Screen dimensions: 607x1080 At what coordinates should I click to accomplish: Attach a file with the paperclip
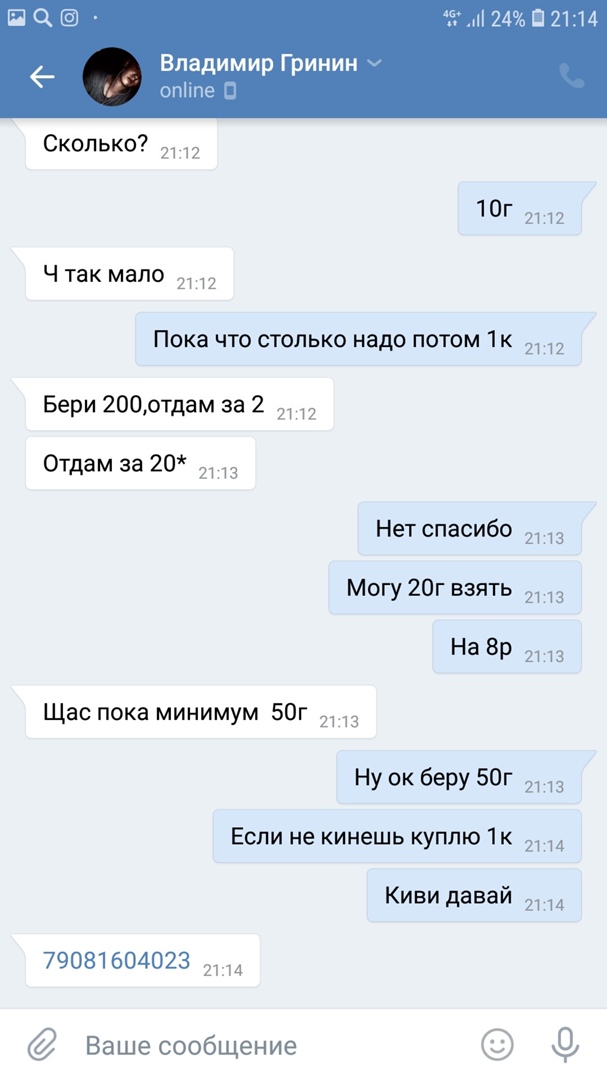coord(41,1045)
